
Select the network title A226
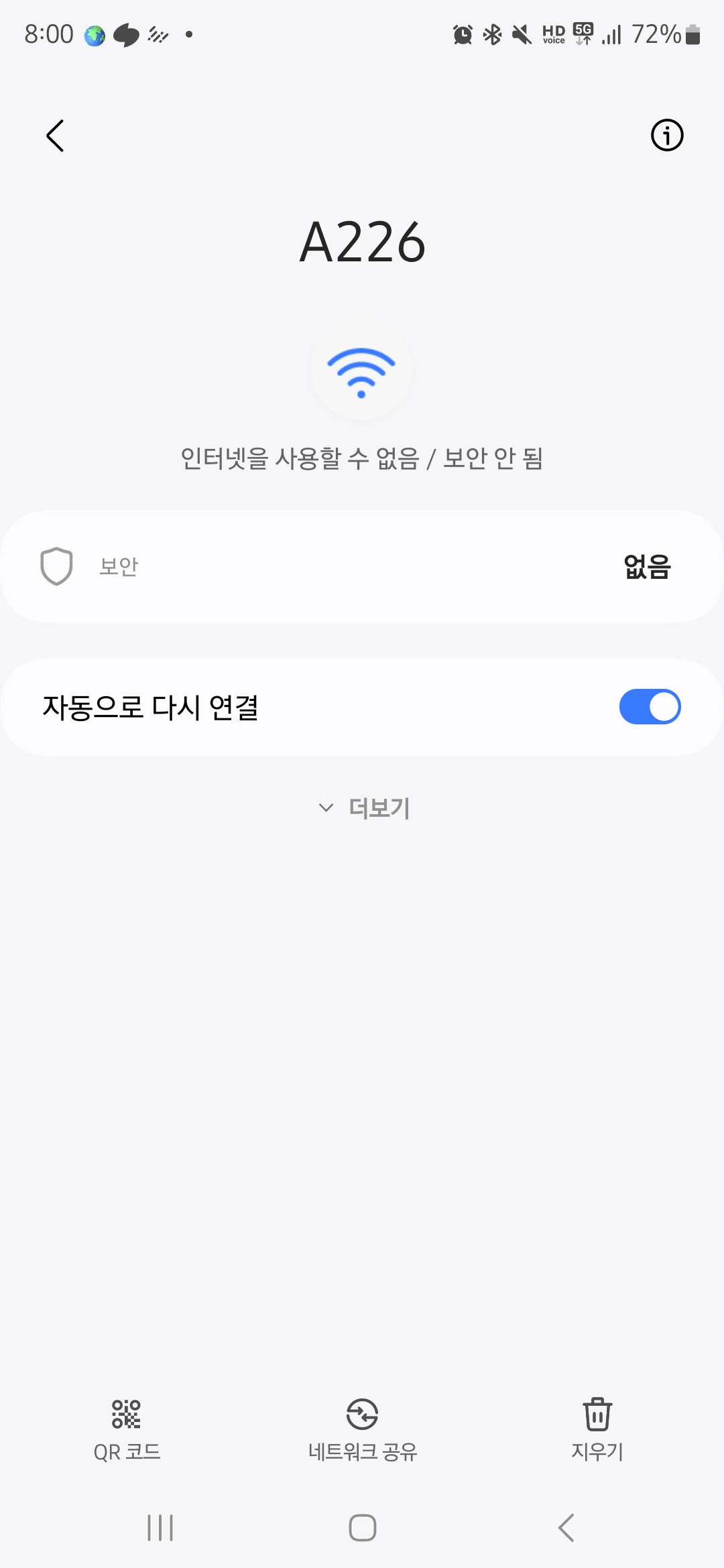point(362,243)
